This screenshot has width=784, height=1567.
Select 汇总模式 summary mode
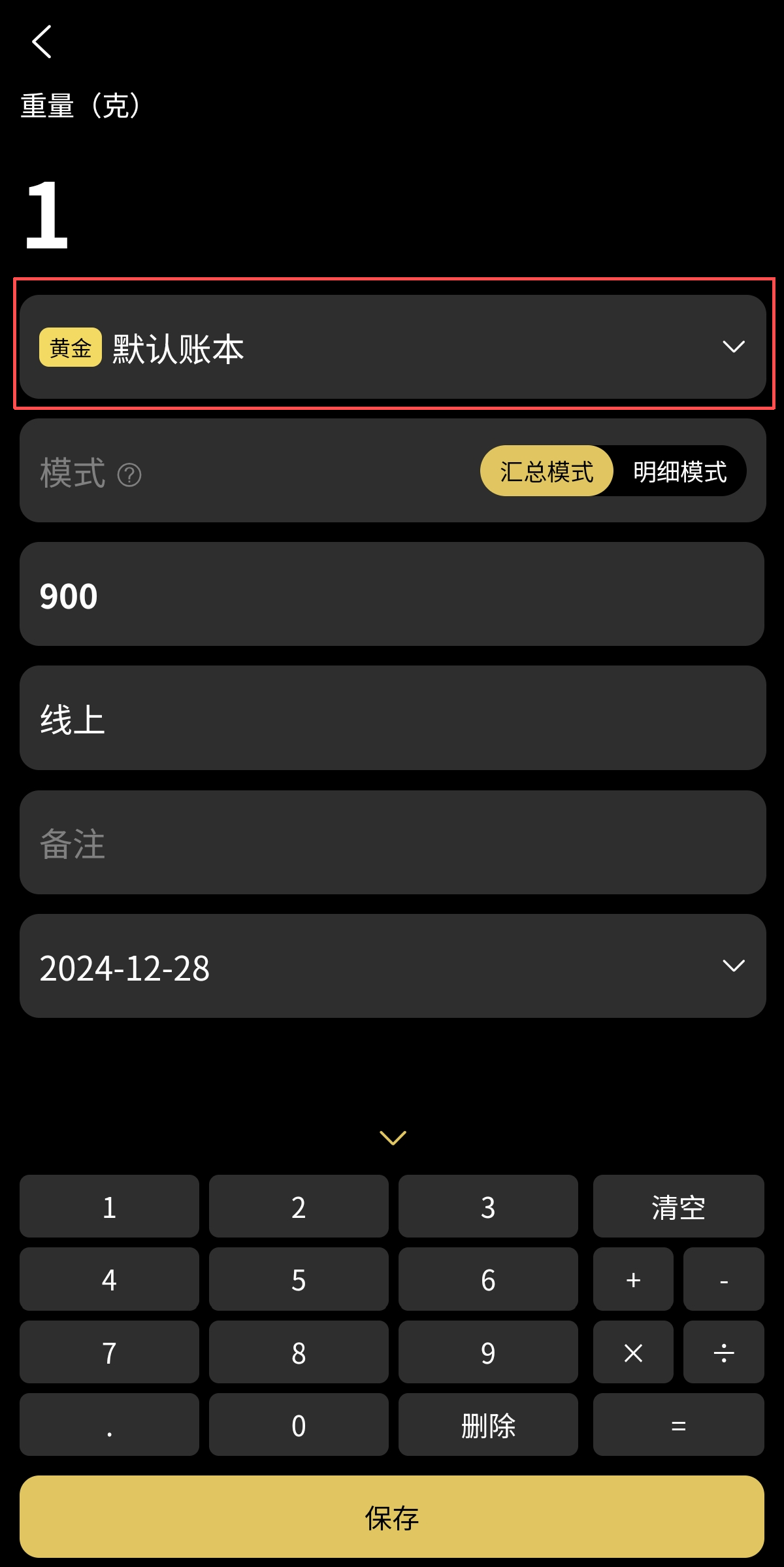[x=546, y=471]
